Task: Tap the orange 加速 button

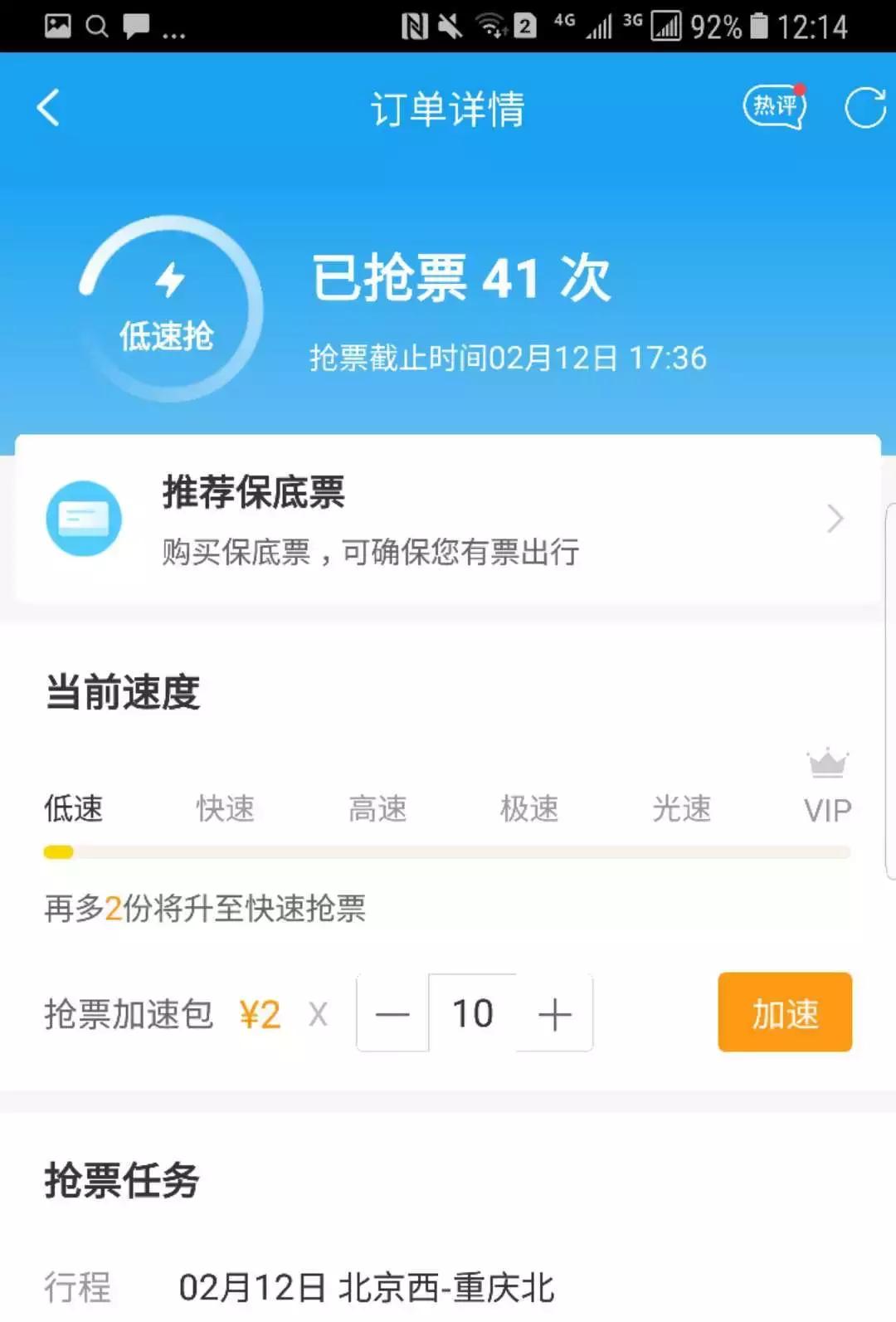Action: tap(784, 1013)
